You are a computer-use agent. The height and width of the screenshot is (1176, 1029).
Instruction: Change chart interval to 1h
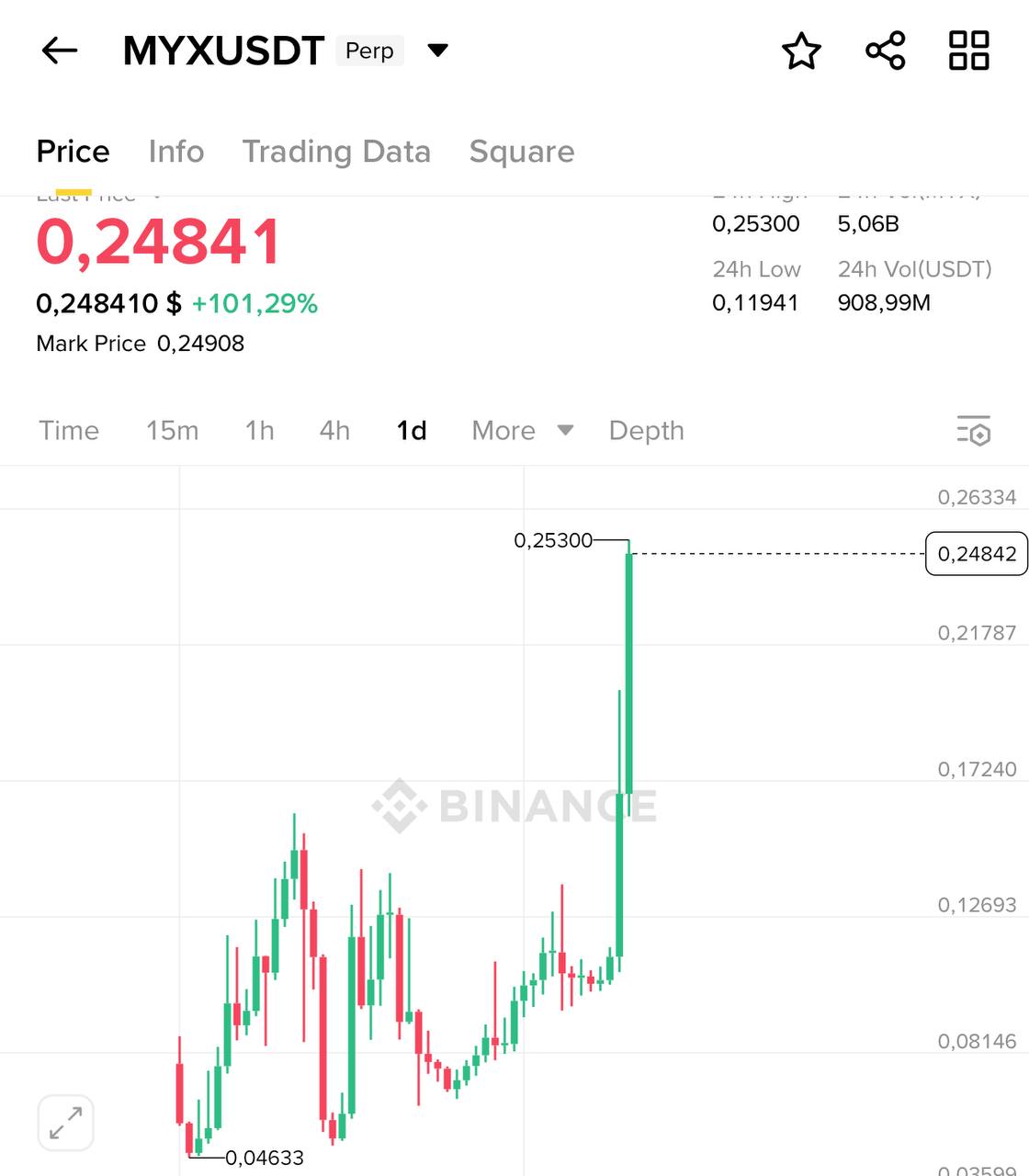point(259,431)
